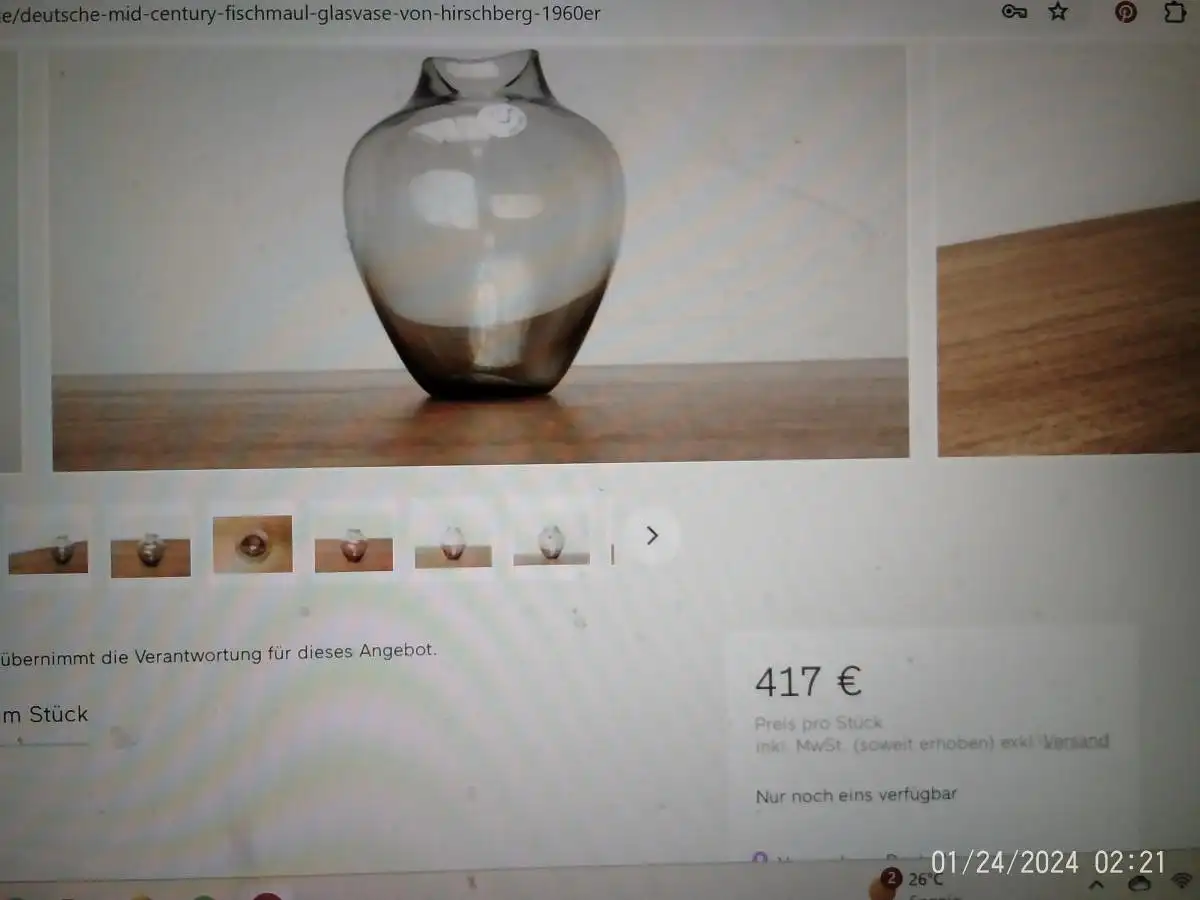
Task: Select the top-down view thumbnail of the vase
Action: click(252, 544)
